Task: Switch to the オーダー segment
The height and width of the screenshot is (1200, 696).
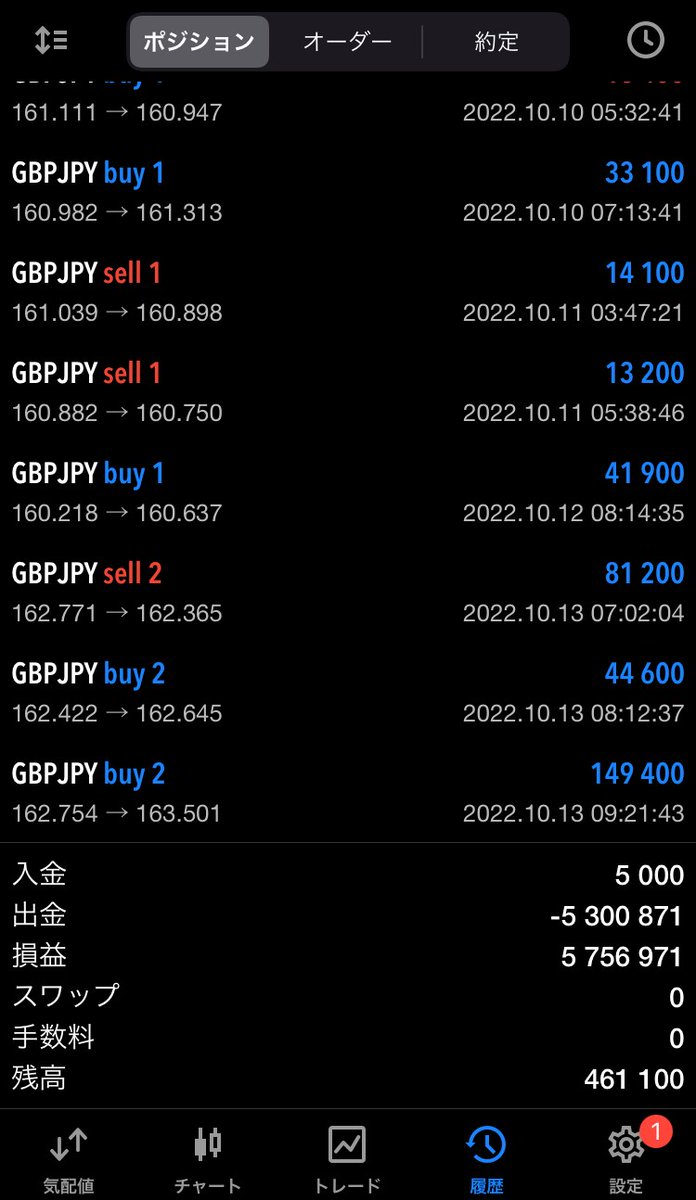Action: pos(347,42)
